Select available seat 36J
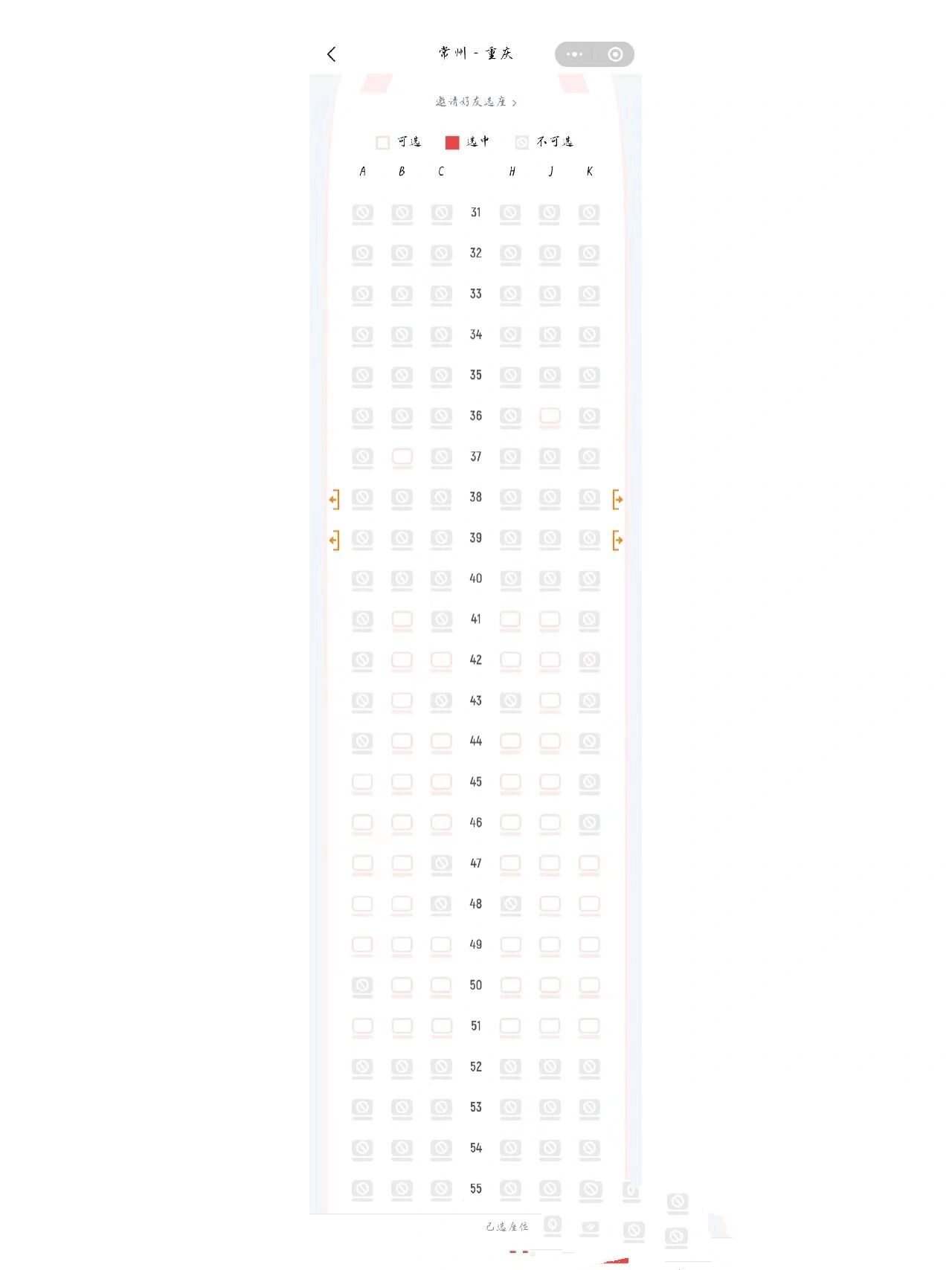952x1270 pixels. [x=550, y=416]
